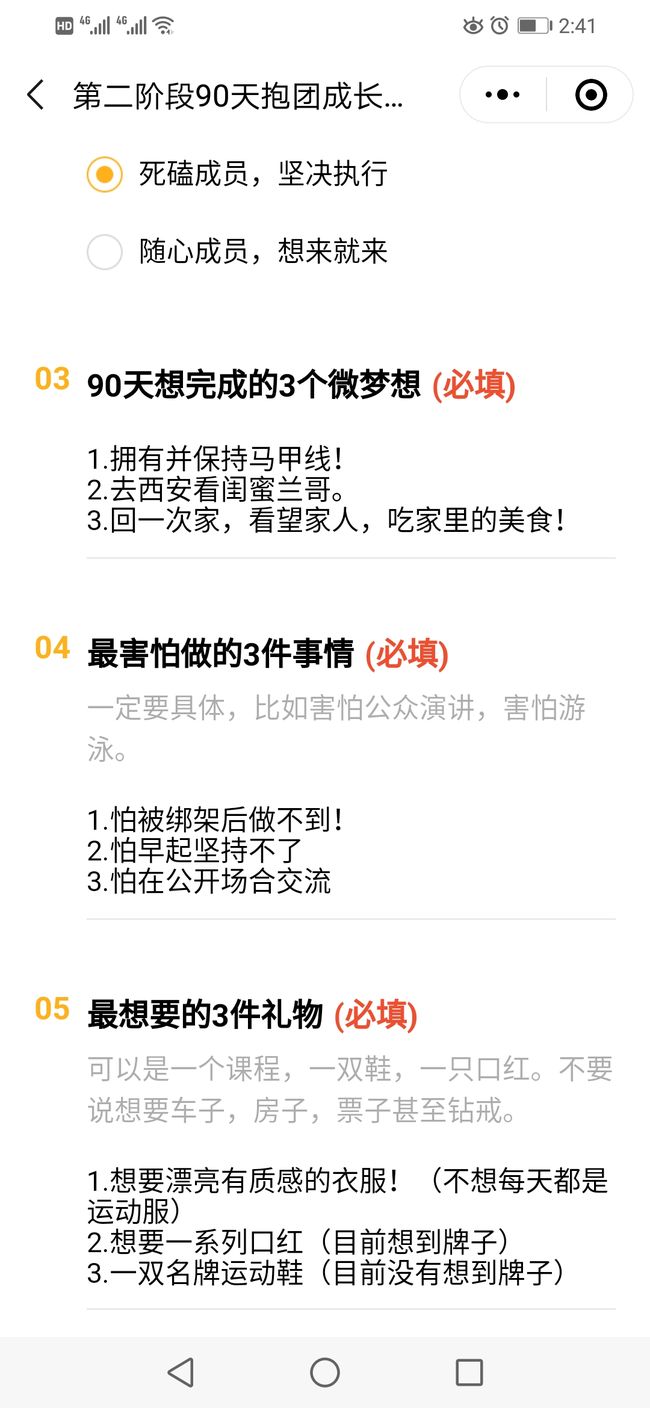Image resolution: width=650 pixels, height=1408 pixels.
Task: Go back using the top-left arrow
Action: tap(36, 96)
